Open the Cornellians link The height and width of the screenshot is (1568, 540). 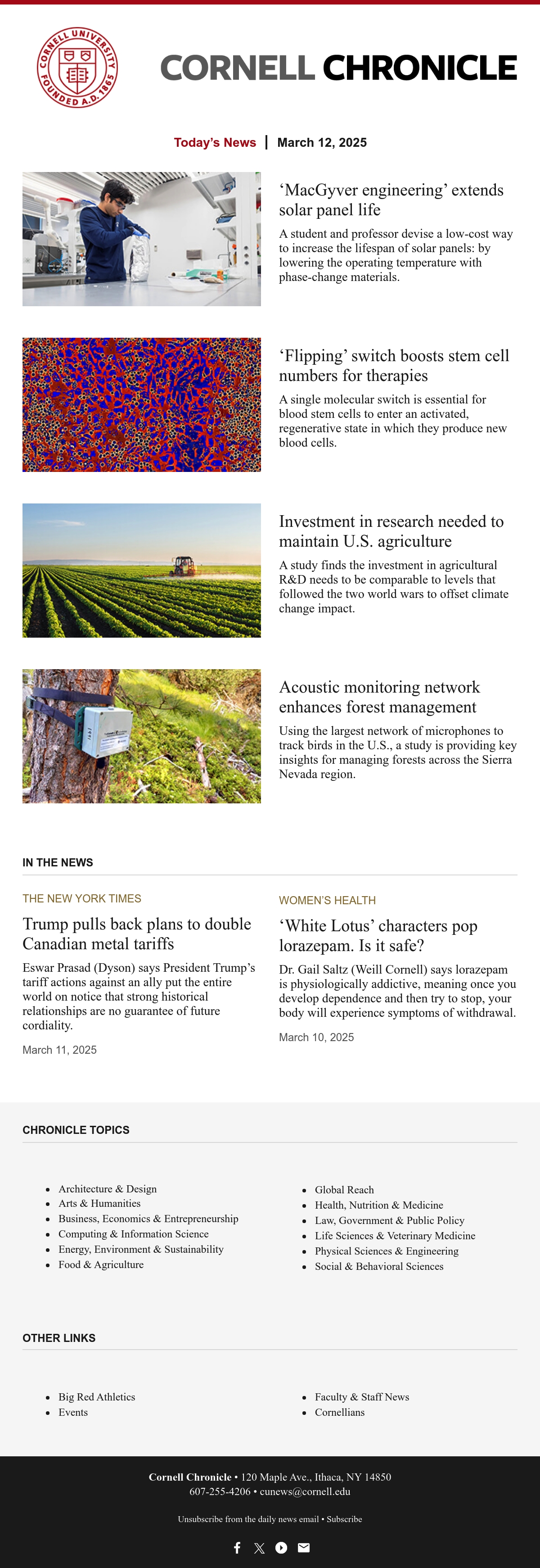point(340,1412)
